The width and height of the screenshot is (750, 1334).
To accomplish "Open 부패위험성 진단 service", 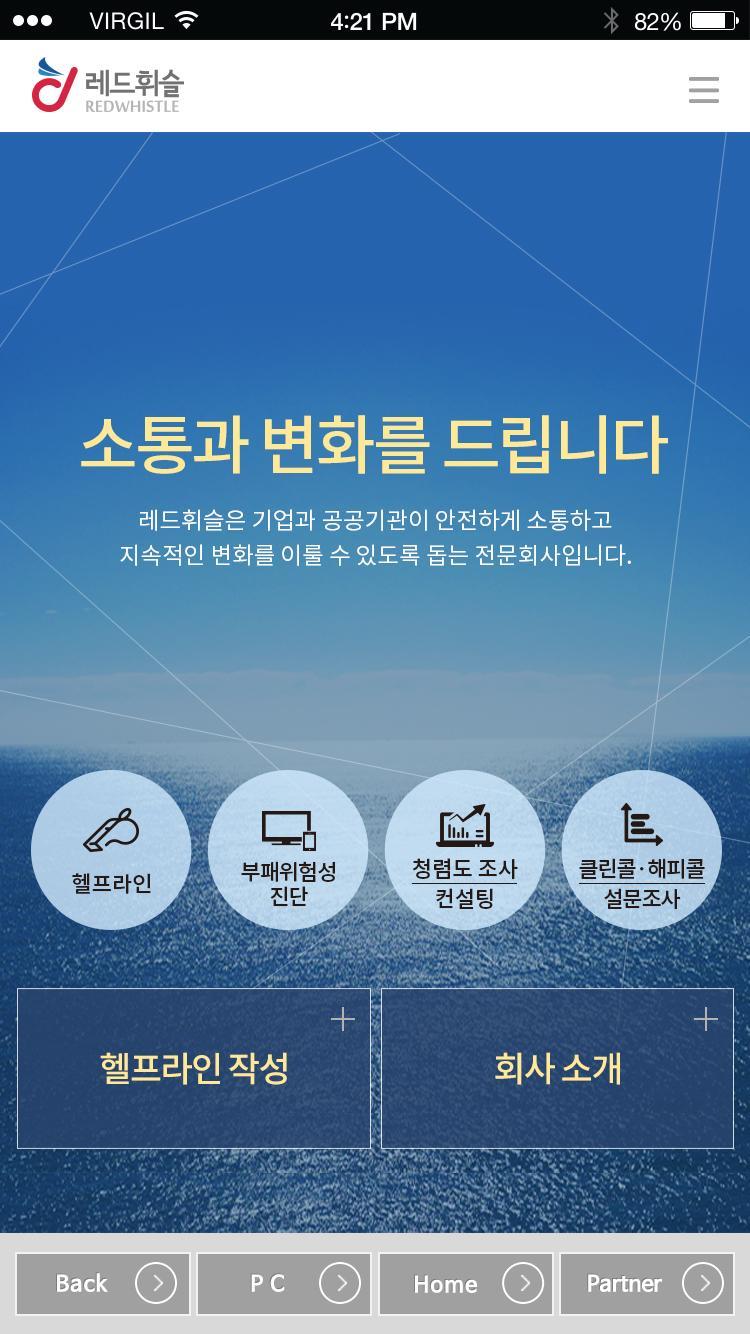I will tap(288, 850).
